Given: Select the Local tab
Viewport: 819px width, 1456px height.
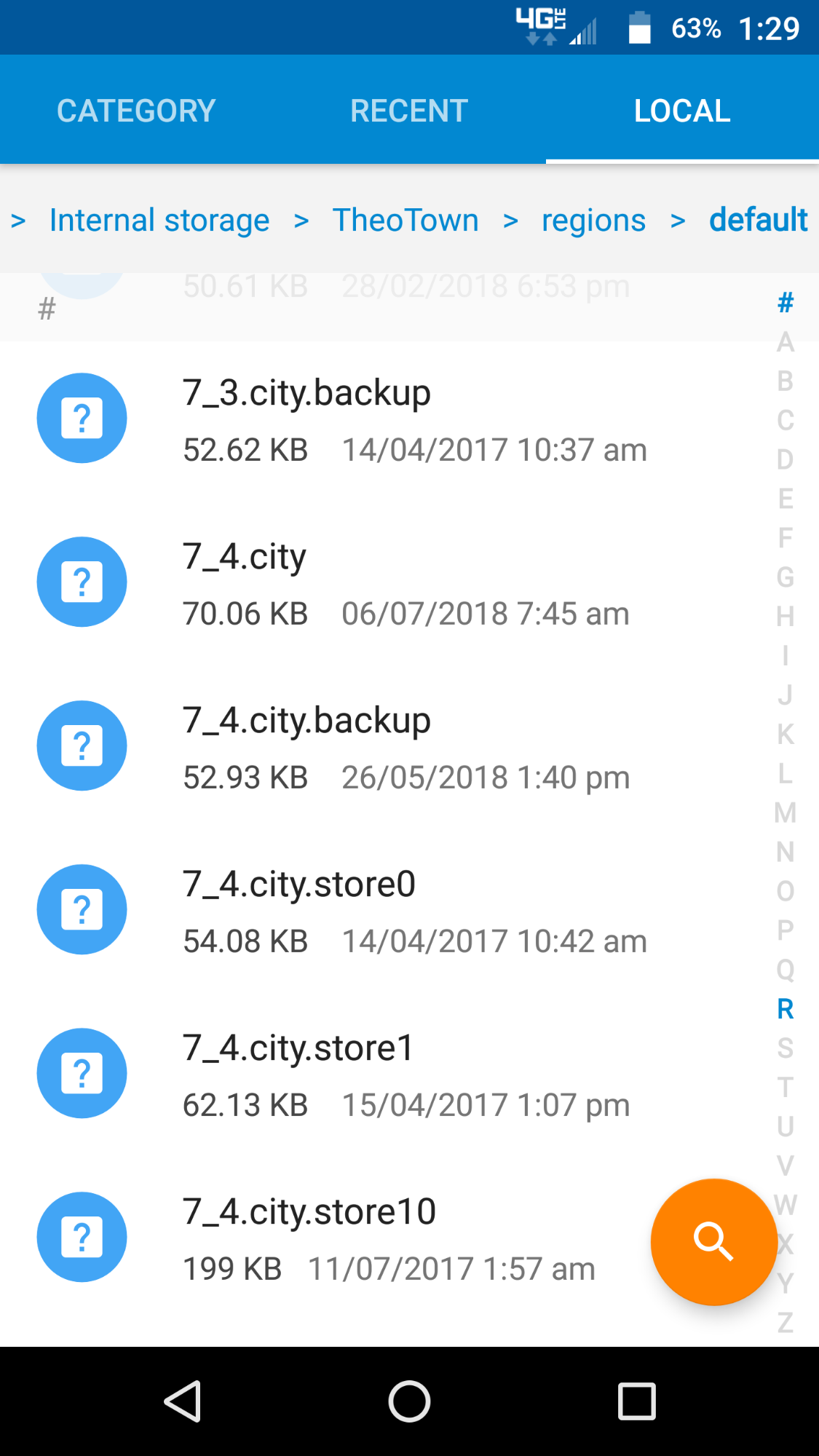Looking at the screenshot, I should [682, 111].
